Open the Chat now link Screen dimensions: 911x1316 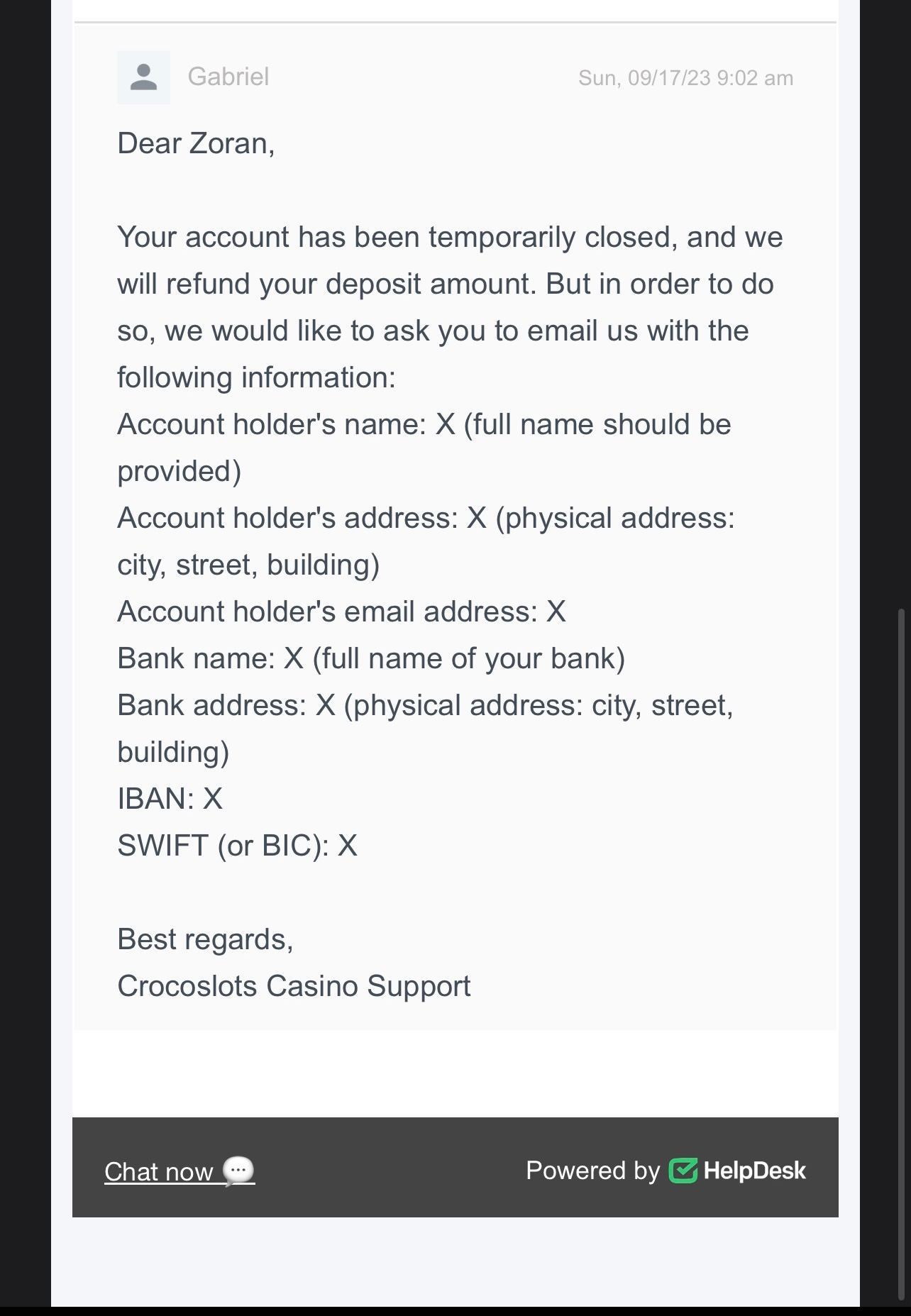coord(179,1171)
